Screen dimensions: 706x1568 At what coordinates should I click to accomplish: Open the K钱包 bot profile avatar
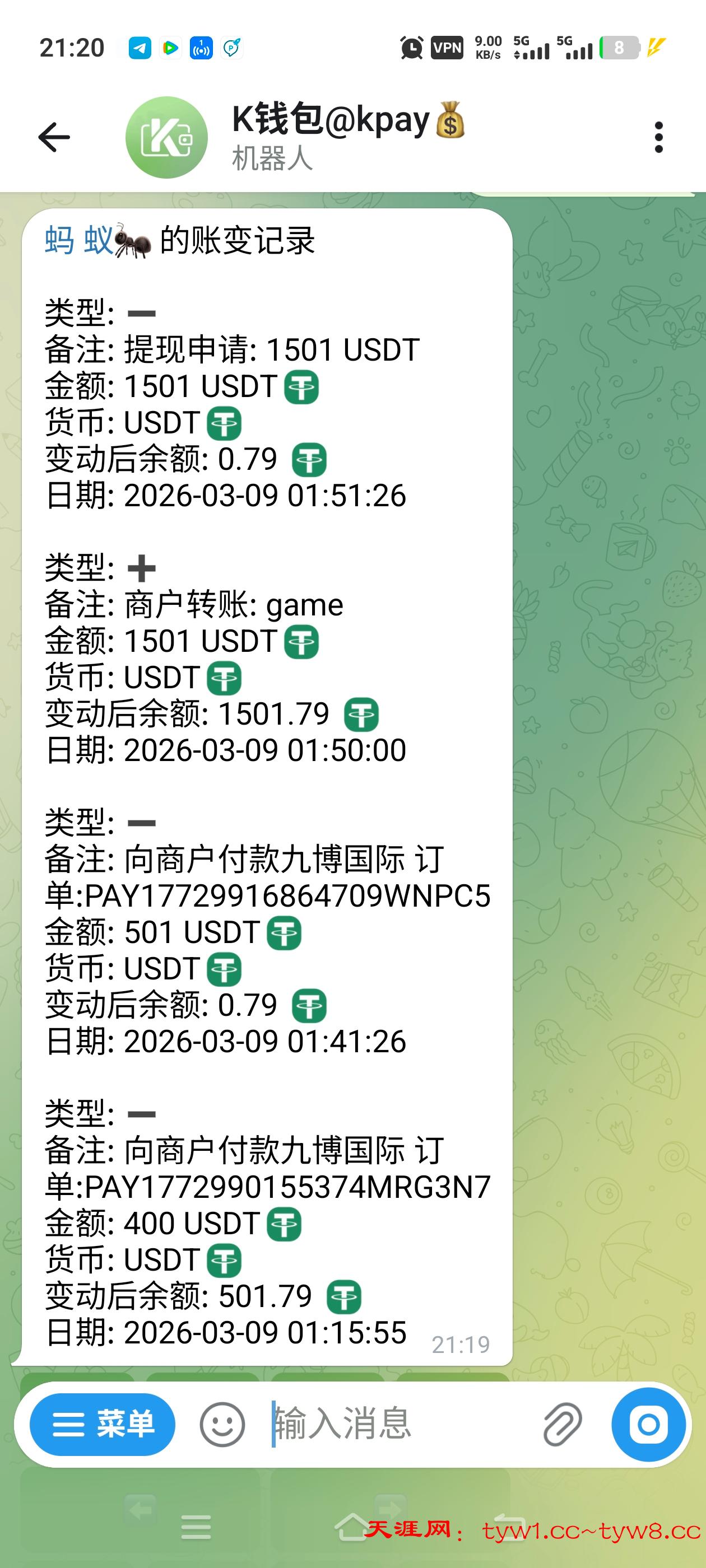click(x=166, y=137)
